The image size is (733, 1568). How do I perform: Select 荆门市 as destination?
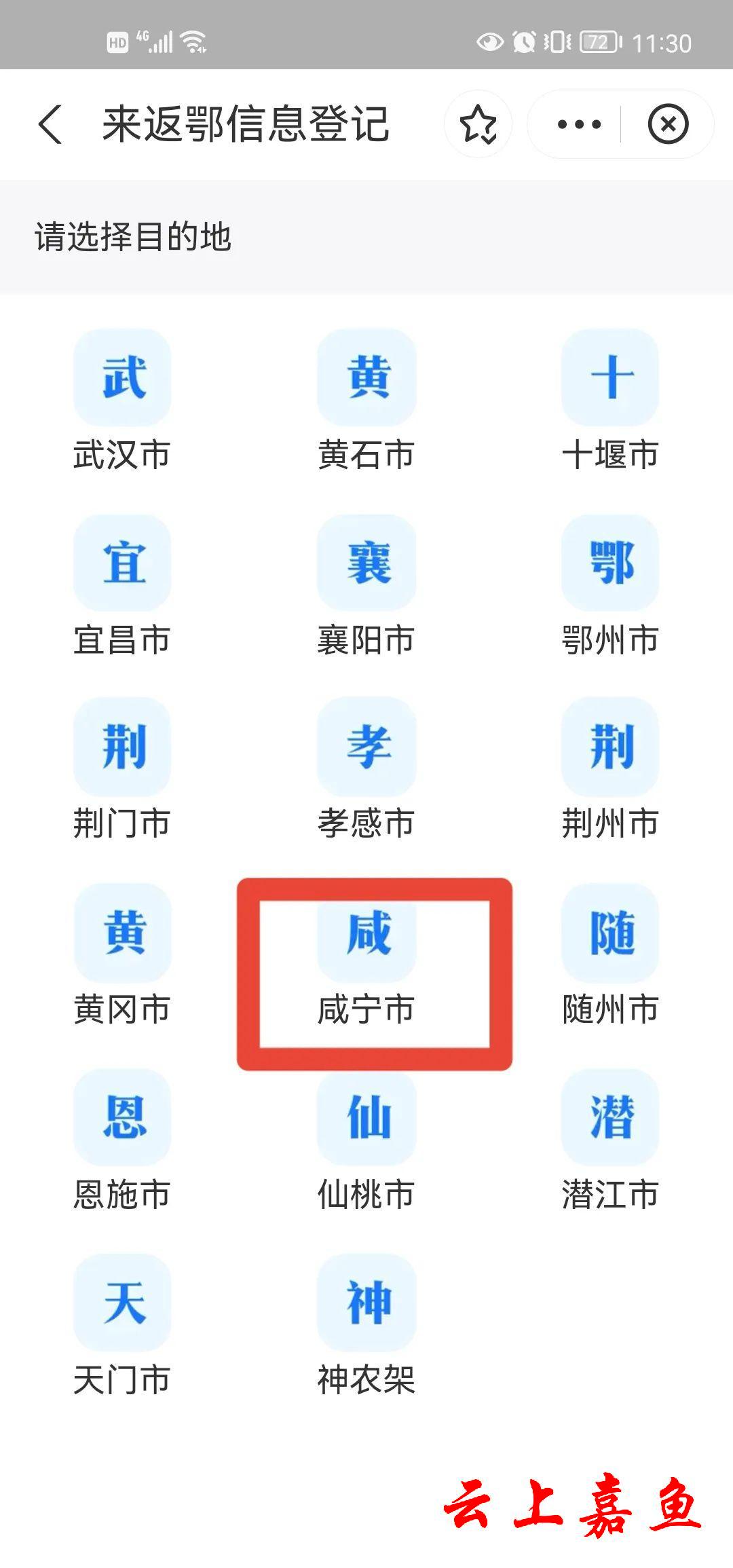tap(123, 770)
